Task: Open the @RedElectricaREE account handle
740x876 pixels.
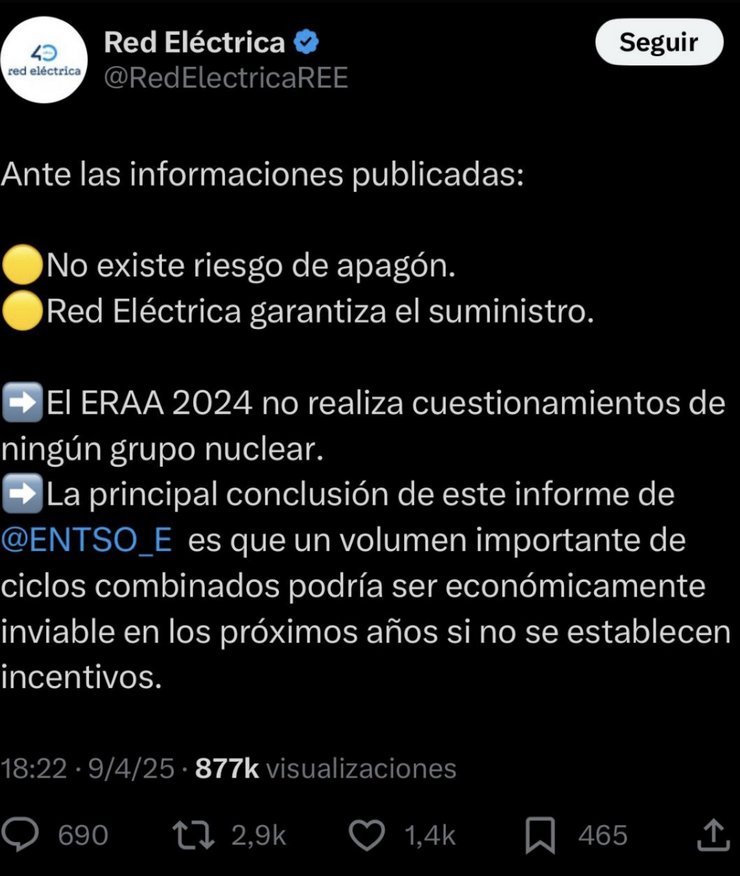Action: tap(226, 78)
